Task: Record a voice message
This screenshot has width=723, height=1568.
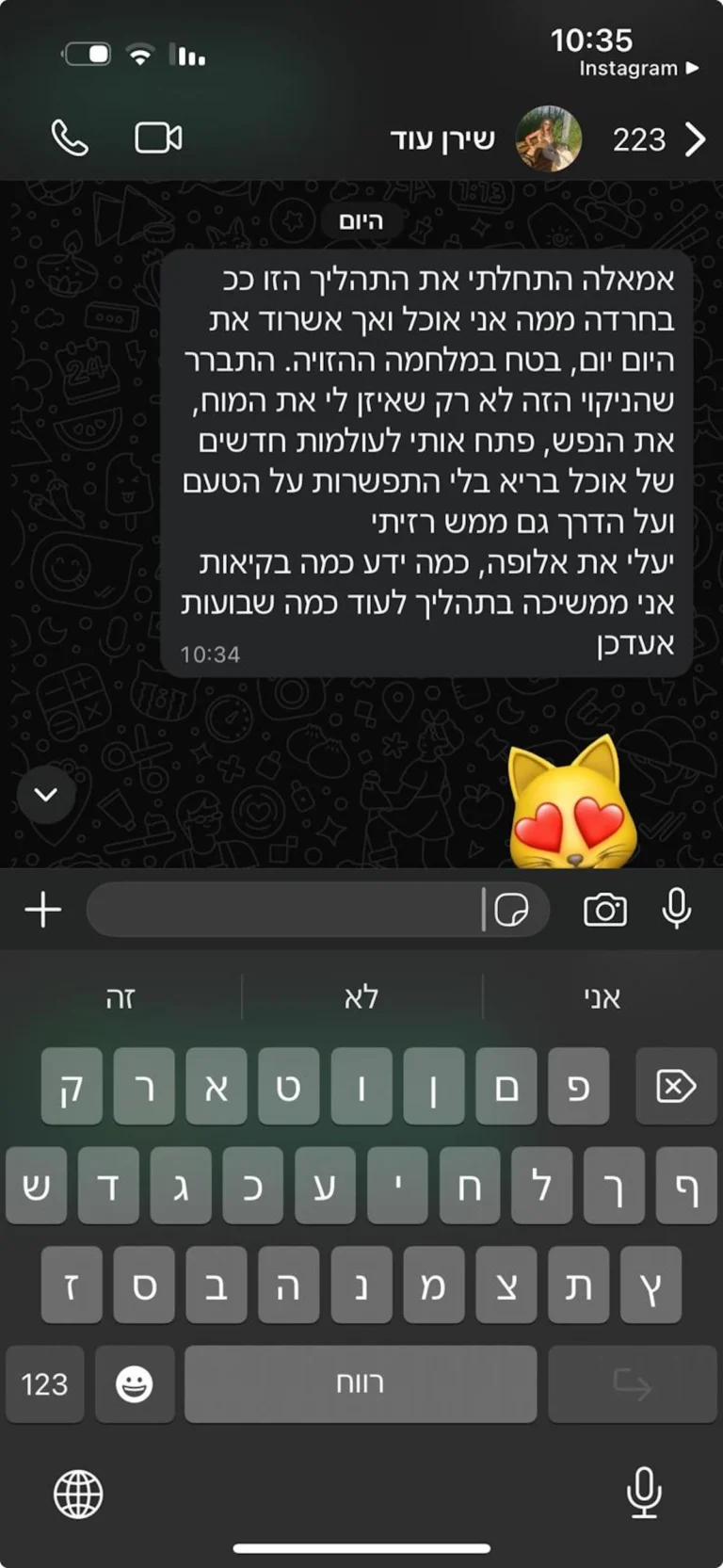Action: [676, 908]
